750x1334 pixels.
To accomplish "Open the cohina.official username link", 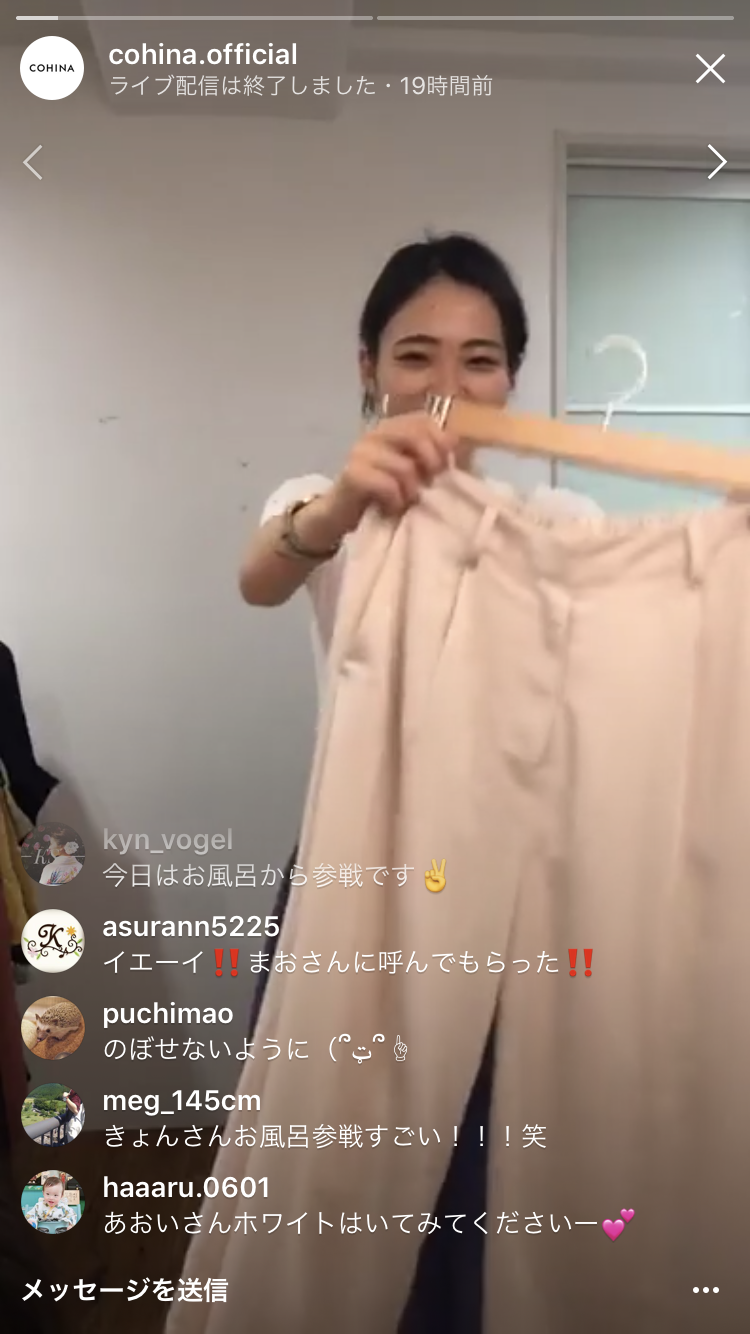I will coord(203,54).
